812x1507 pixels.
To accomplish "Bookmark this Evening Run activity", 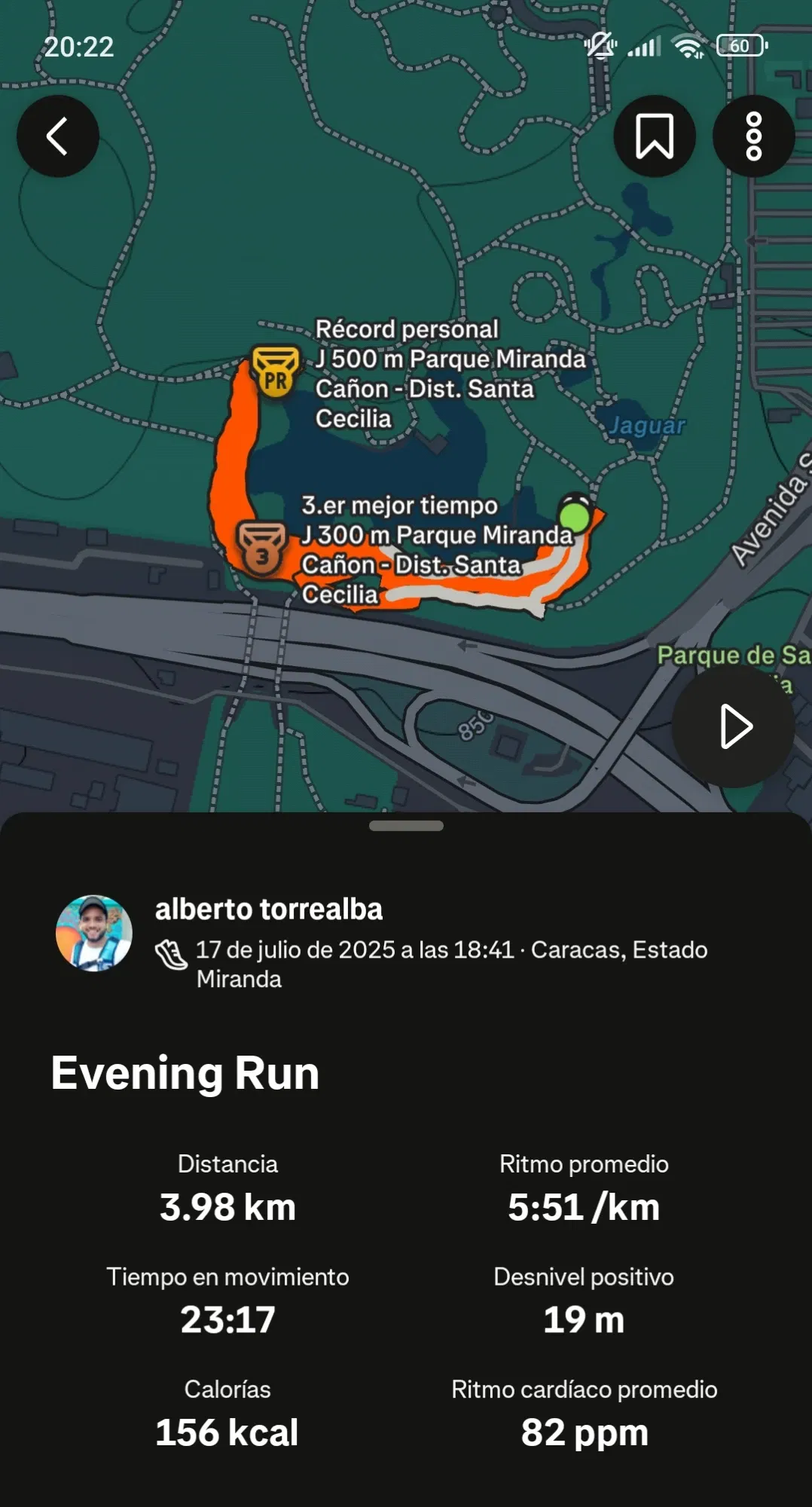I will click(654, 136).
